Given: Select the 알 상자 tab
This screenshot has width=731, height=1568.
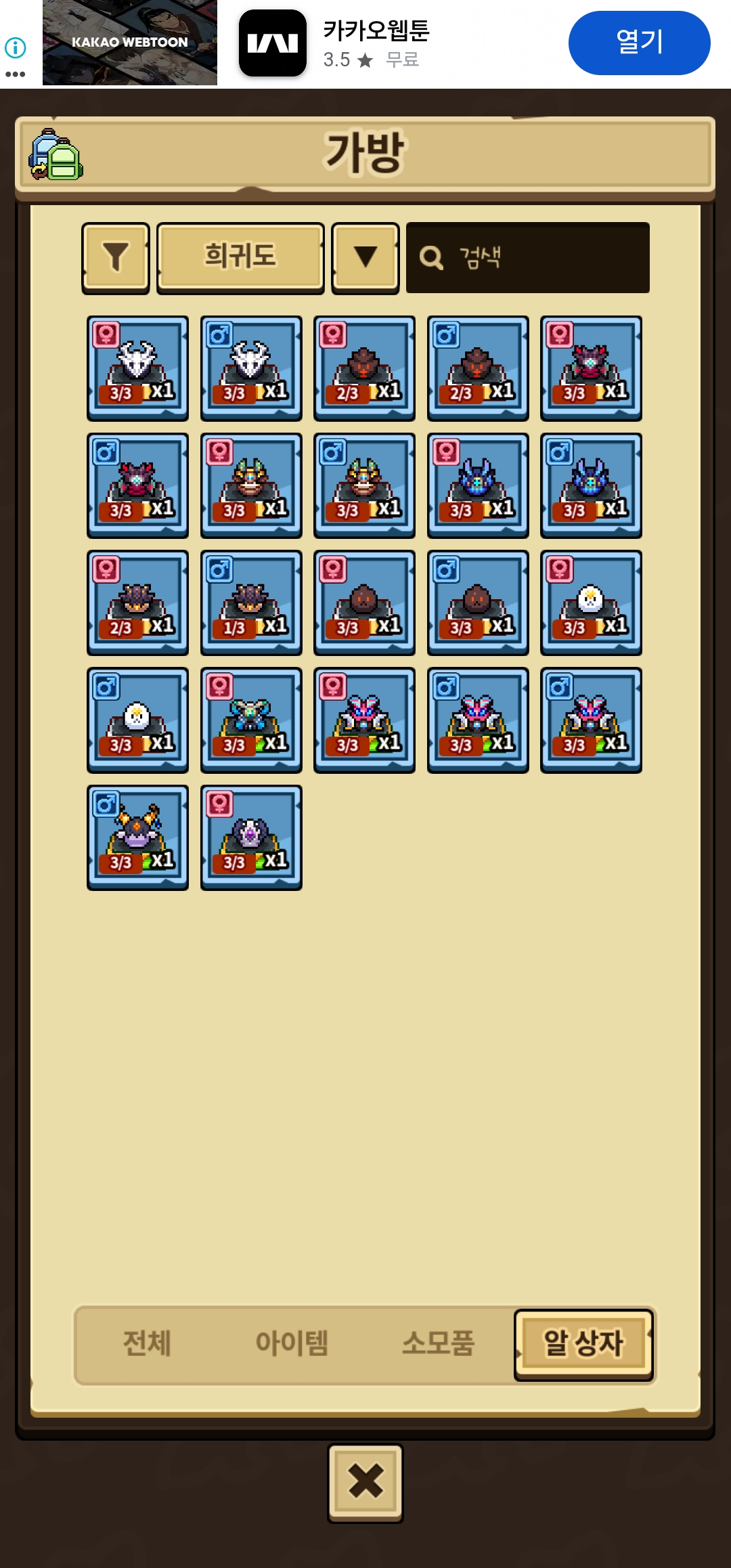Looking at the screenshot, I should point(583,1343).
